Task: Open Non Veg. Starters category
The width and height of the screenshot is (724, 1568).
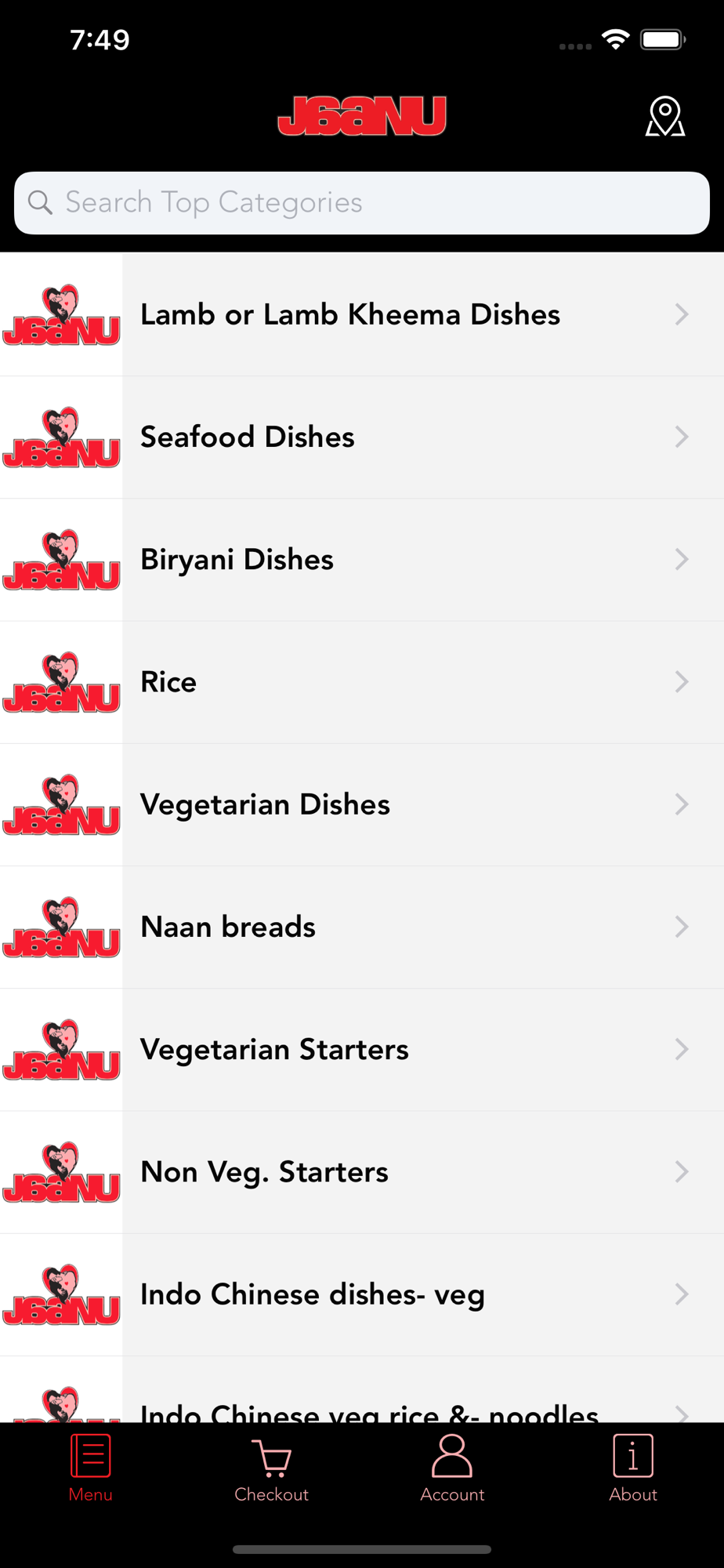Action: [362, 1171]
